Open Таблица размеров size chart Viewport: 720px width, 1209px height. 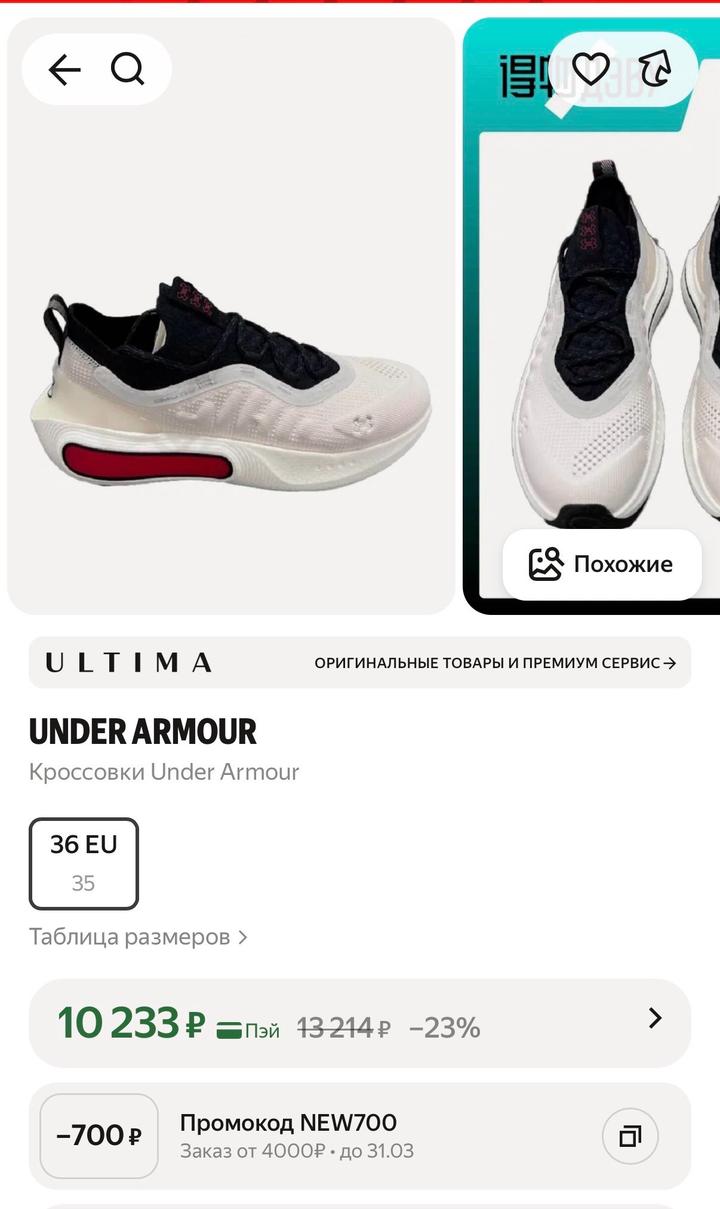click(138, 937)
